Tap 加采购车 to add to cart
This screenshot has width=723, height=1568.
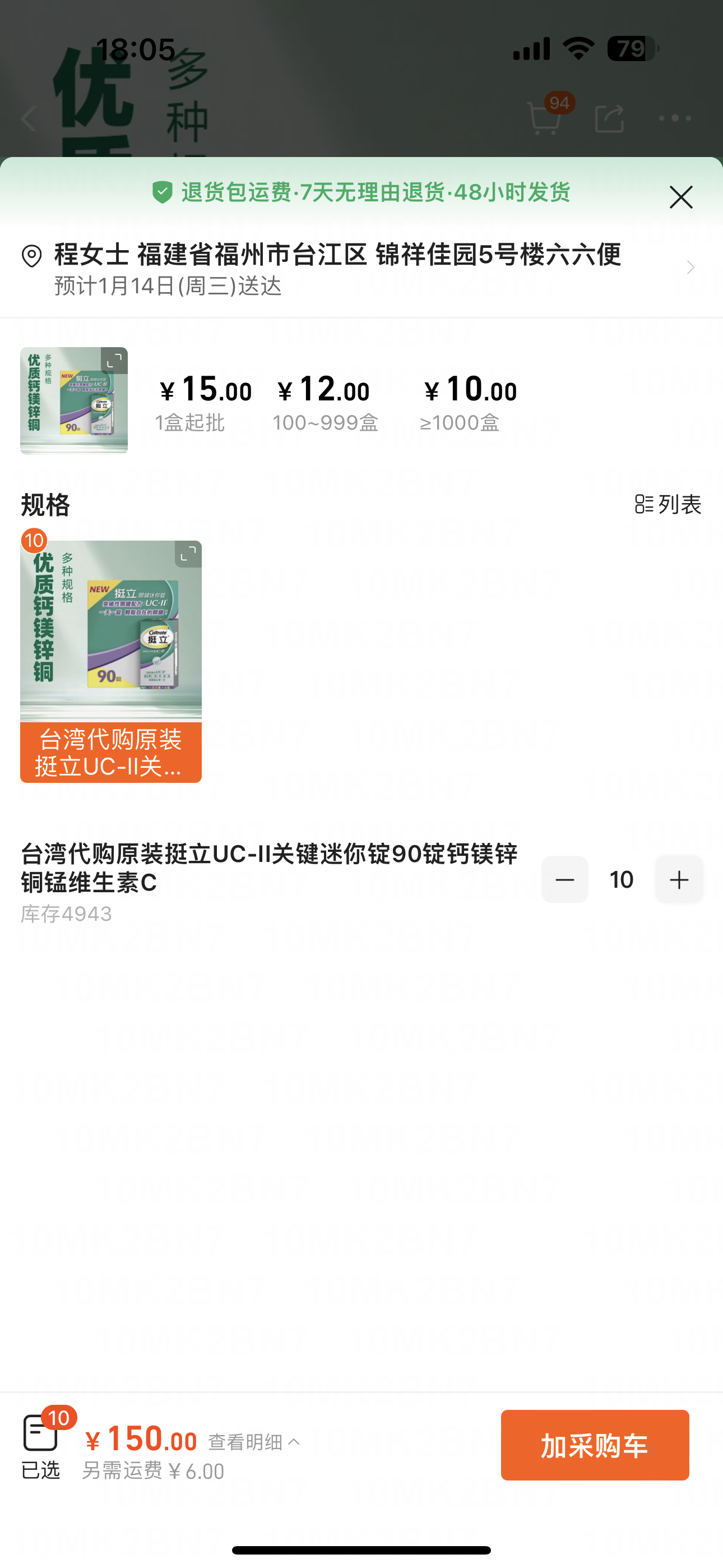click(x=594, y=1445)
